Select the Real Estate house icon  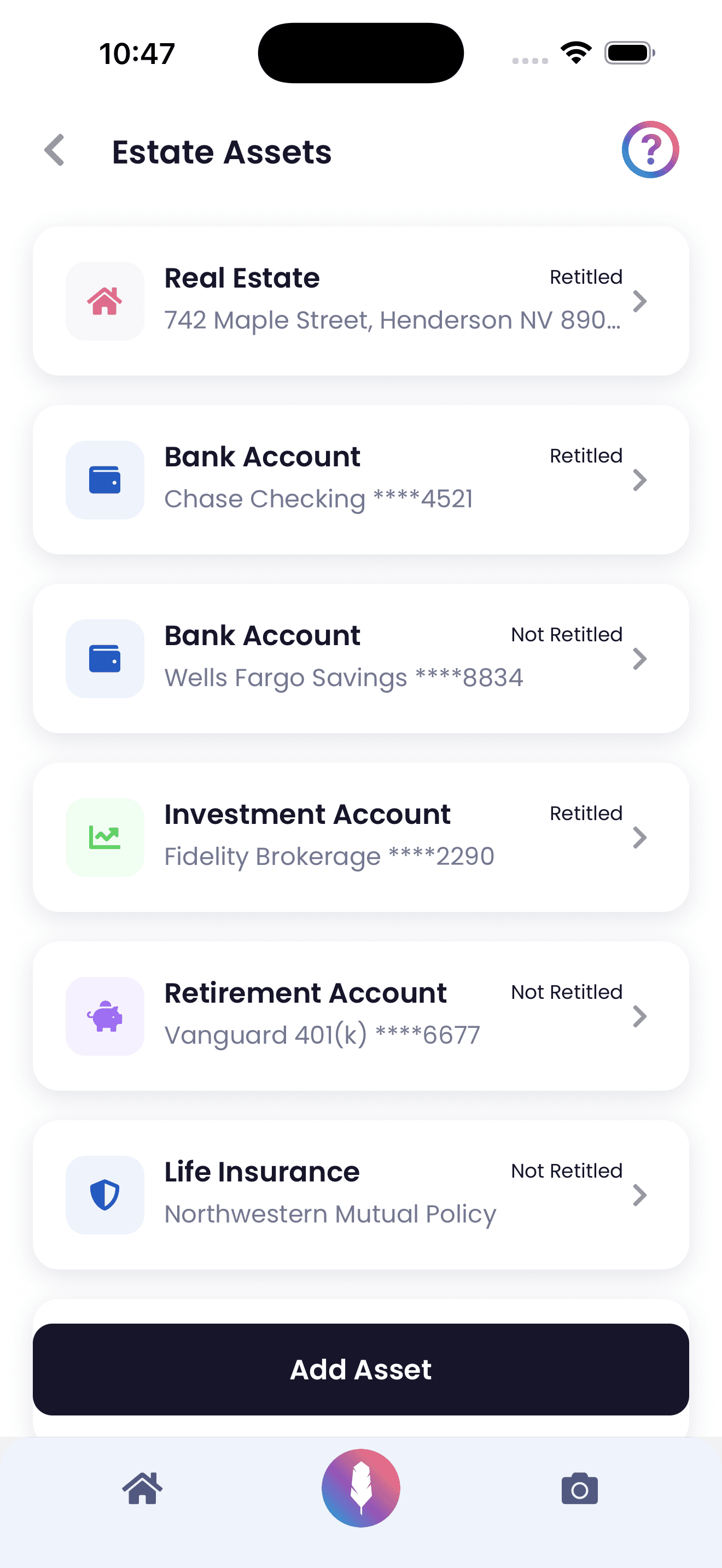(x=104, y=300)
